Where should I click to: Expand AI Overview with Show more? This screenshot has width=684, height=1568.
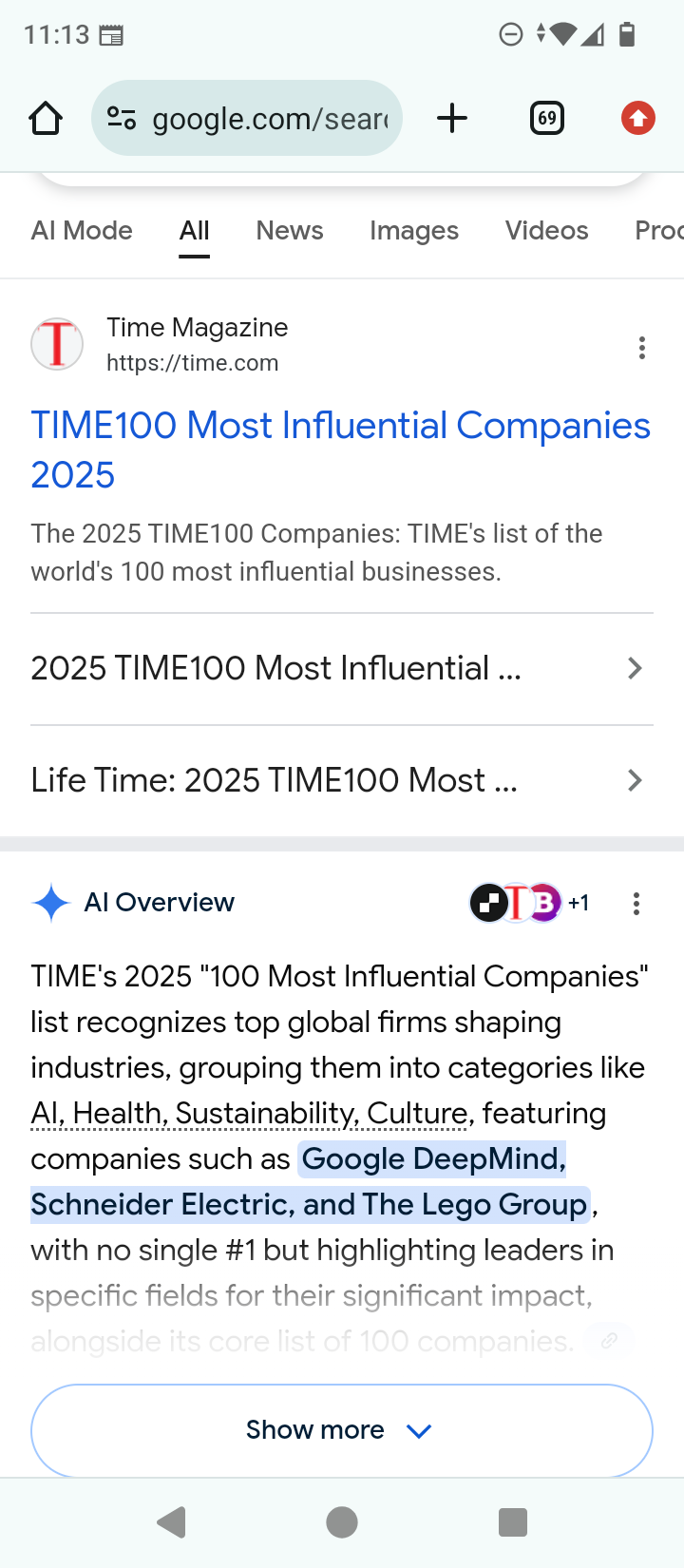(341, 1430)
